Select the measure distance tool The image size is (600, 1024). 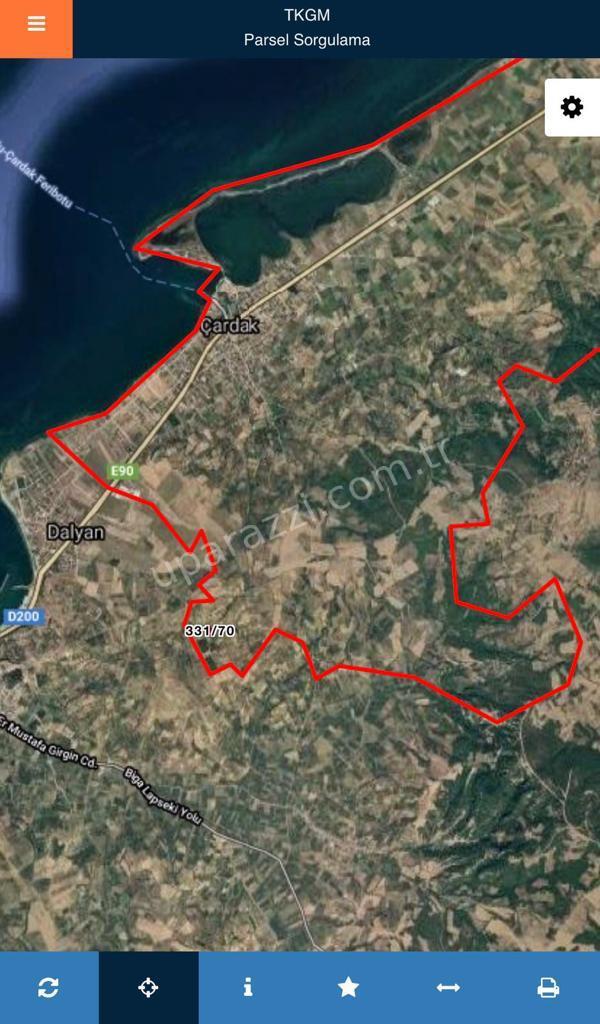pyautogui.click(x=448, y=988)
